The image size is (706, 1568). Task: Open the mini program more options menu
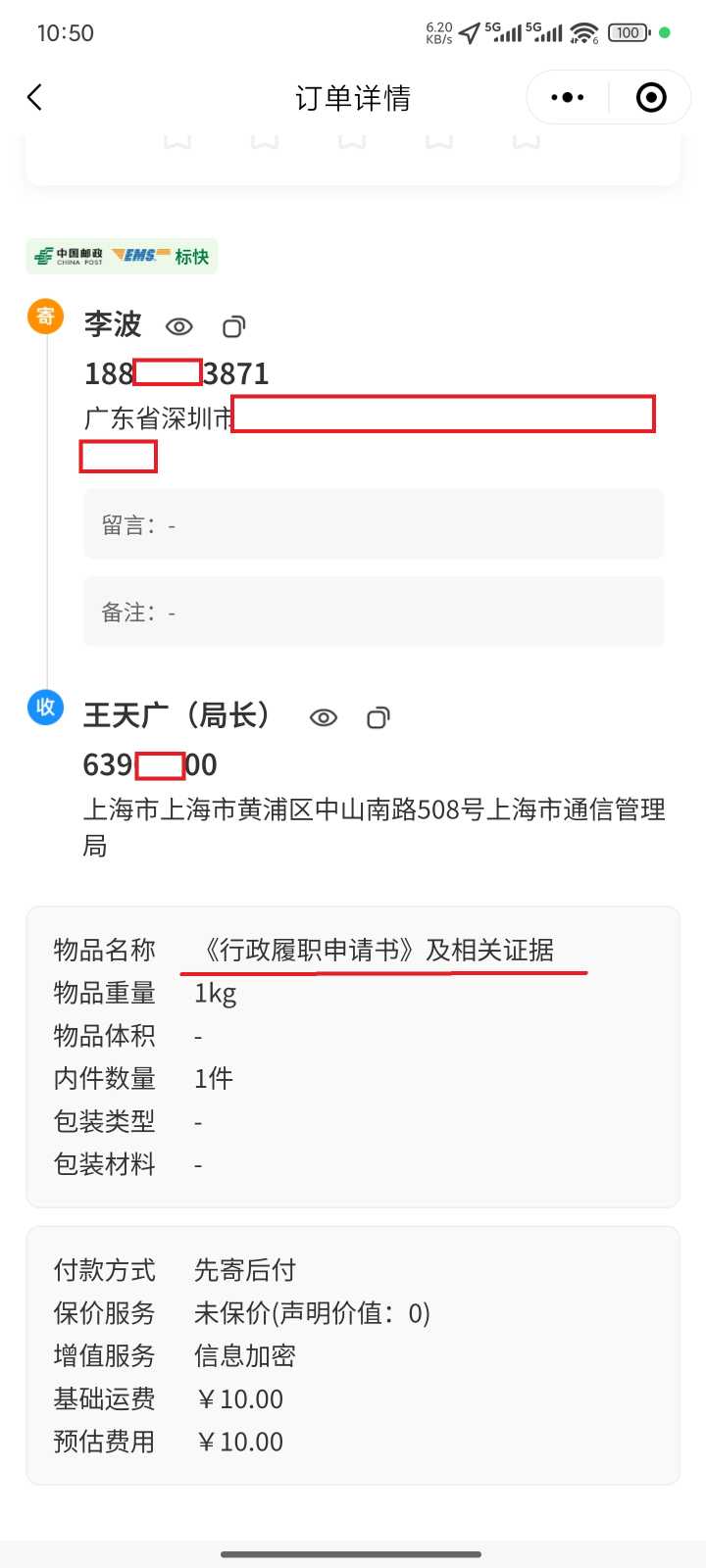(x=568, y=97)
